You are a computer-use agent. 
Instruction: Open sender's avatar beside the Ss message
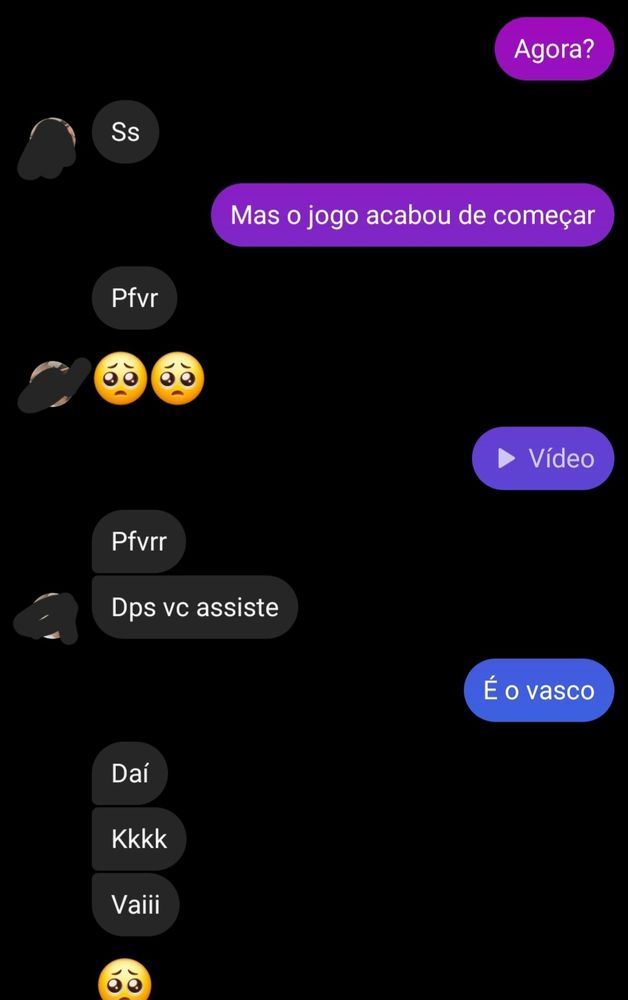(x=47, y=146)
